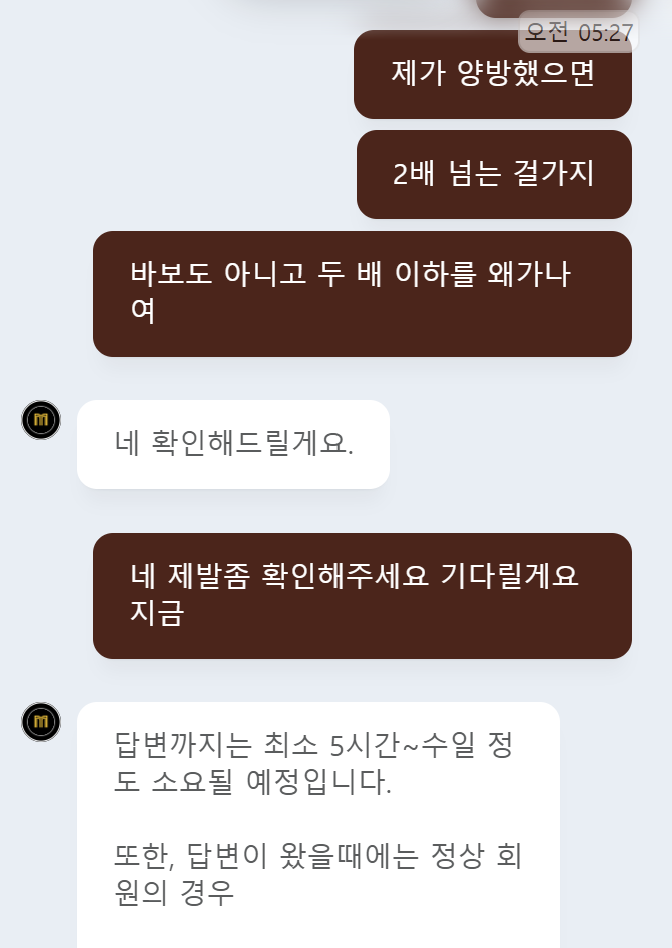Open agent avatar beside '네 확인해드릴게요' message
This screenshot has height=948, width=672.
click(x=41, y=420)
